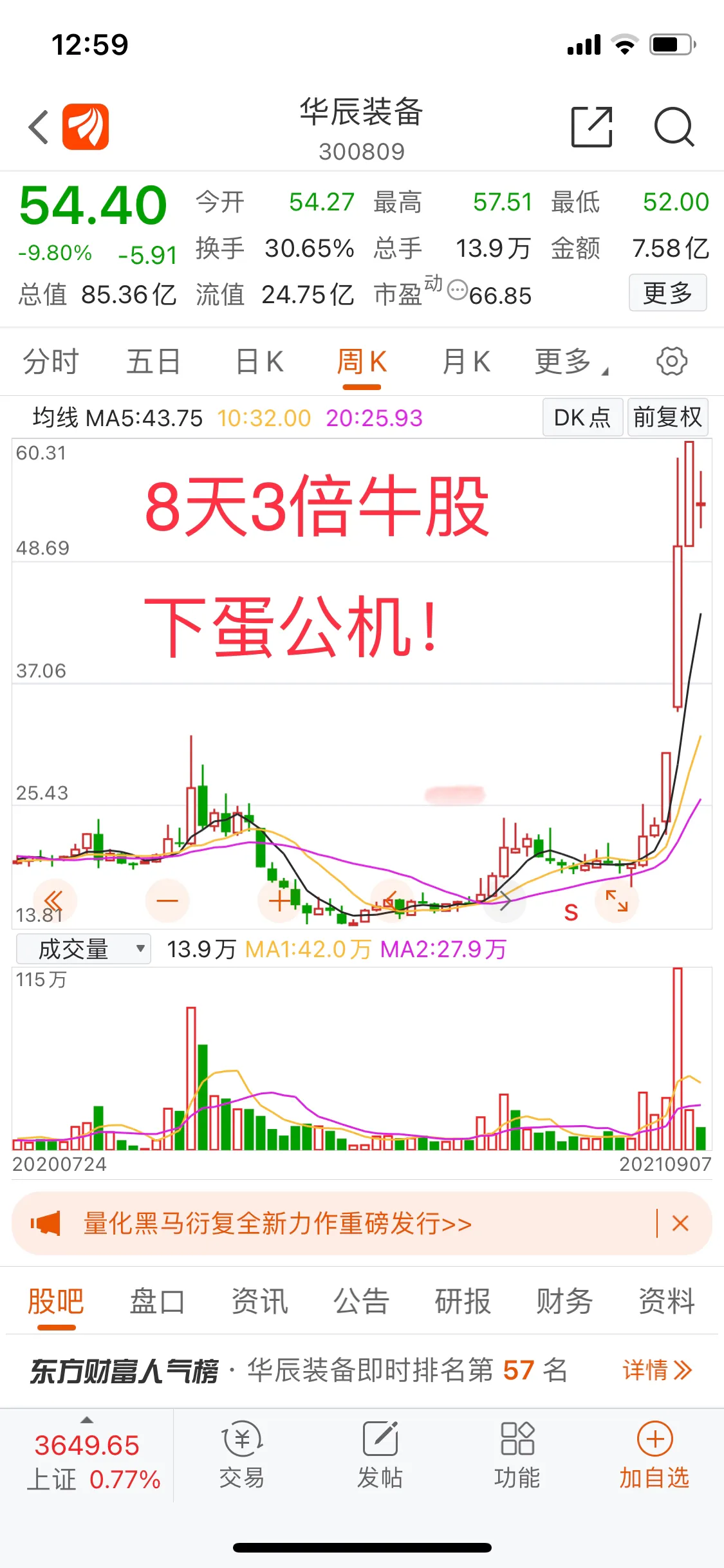The image size is (724, 1568).
Task: Switch to 月K chart tab
Action: click(x=466, y=362)
